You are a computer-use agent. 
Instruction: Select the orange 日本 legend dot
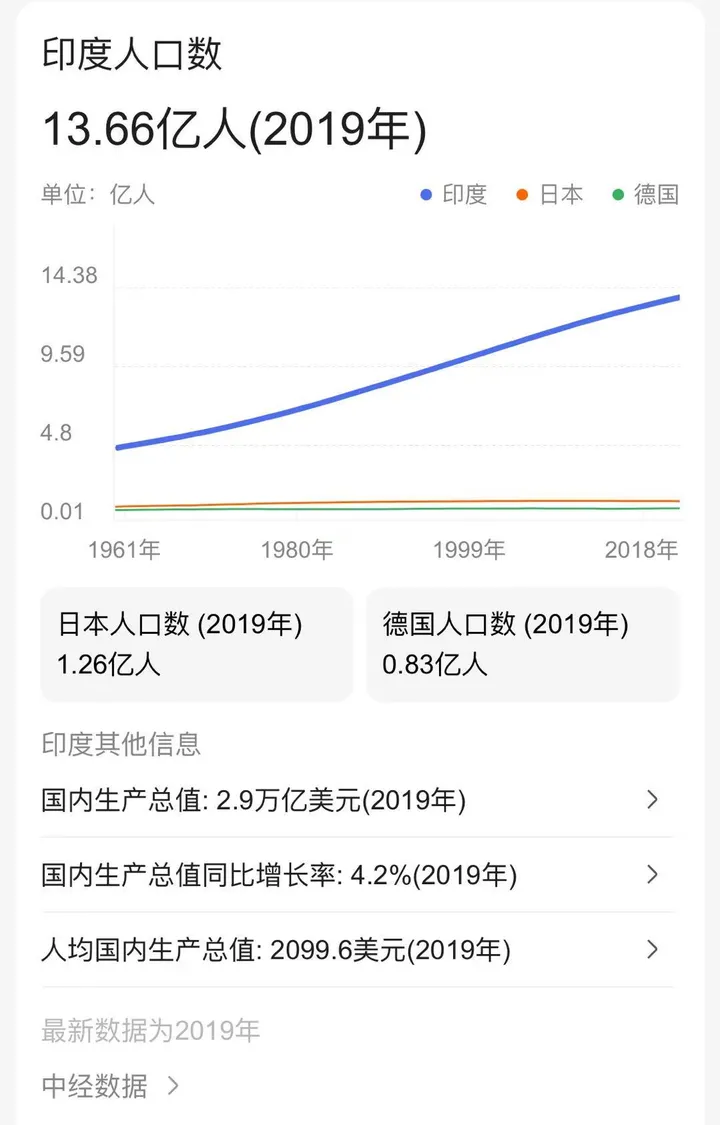point(521,195)
